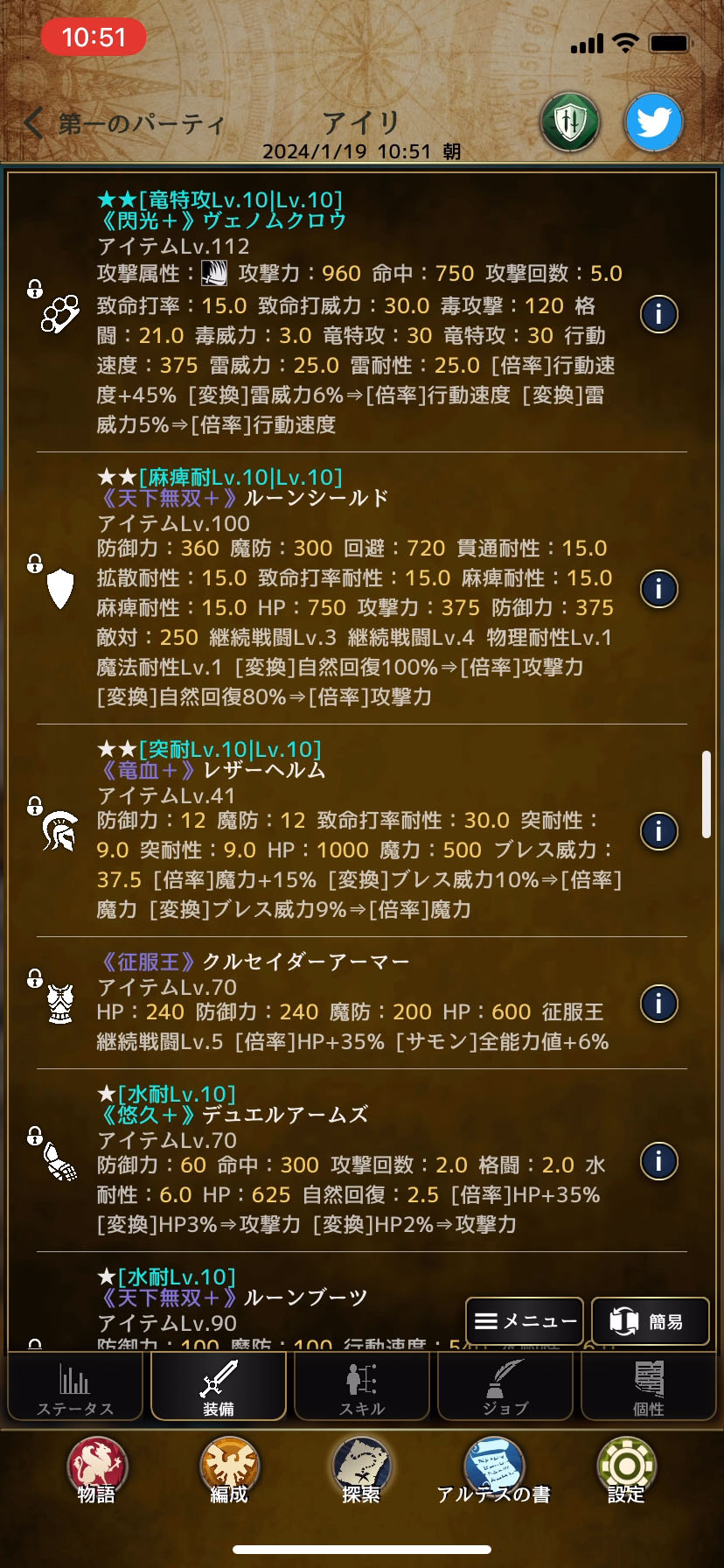Image resolution: width=724 pixels, height=1568 pixels.
Task: Open info for ルーンシールド
Action: [x=658, y=589]
